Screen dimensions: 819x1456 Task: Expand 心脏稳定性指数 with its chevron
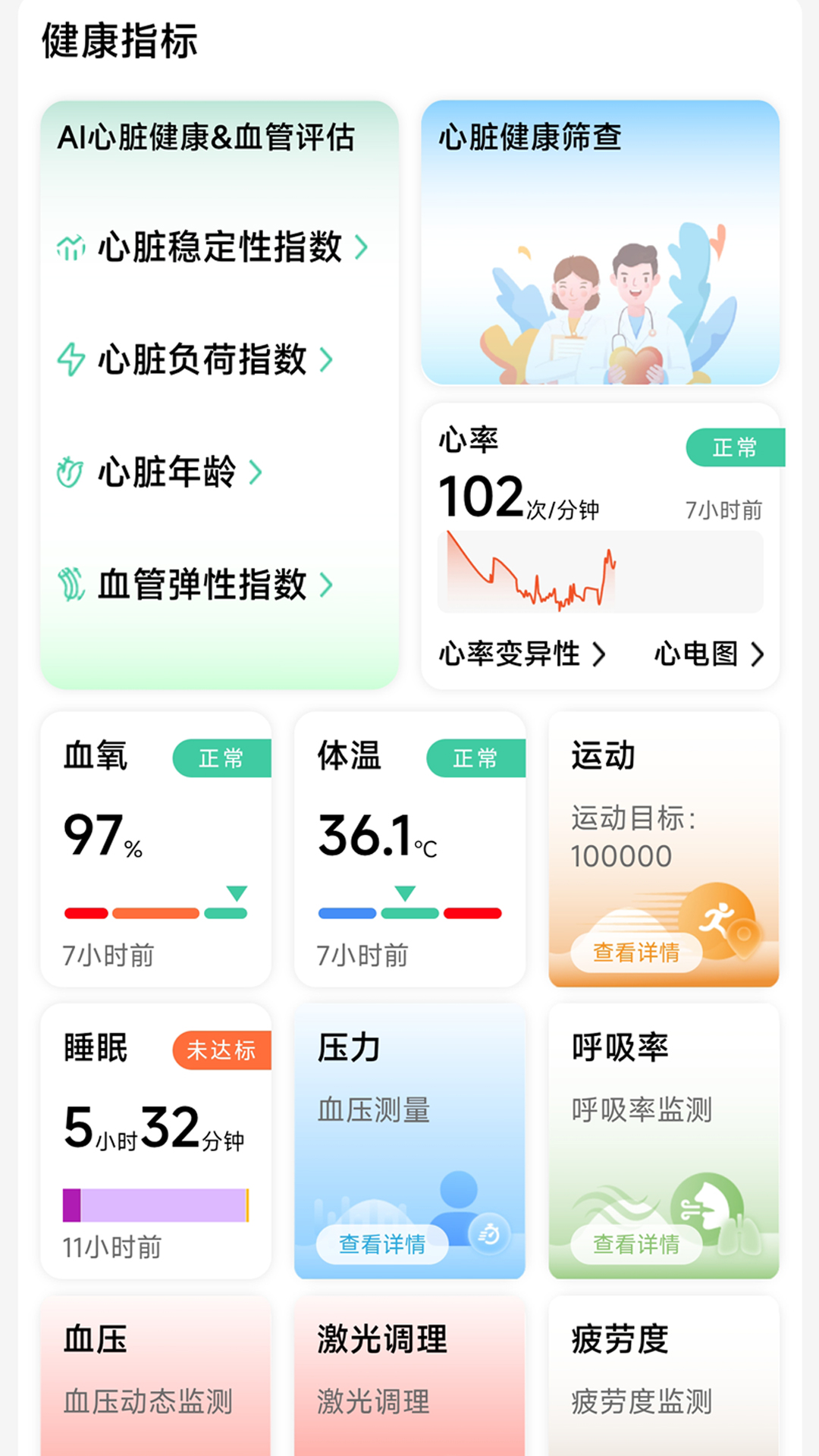[362, 248]
